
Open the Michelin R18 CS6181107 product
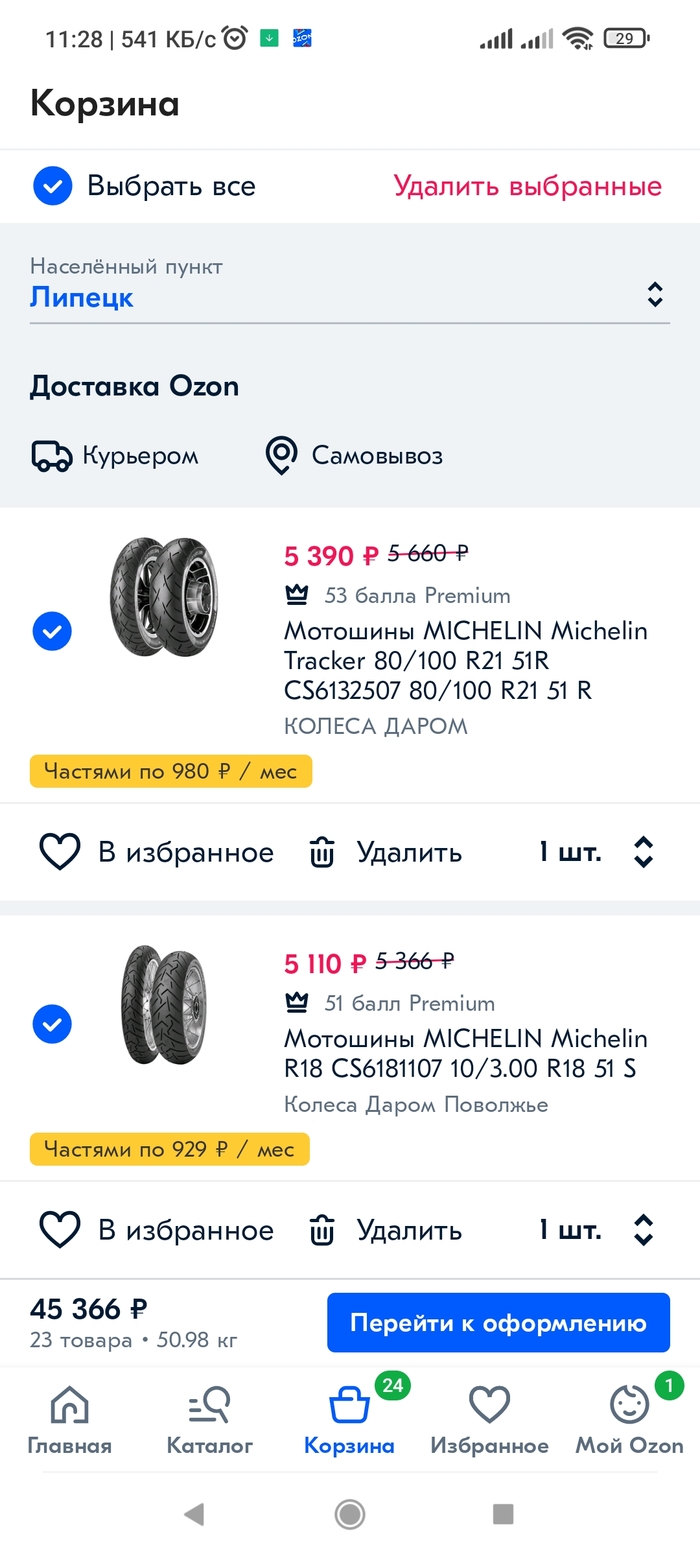[x=465, y=1053]
